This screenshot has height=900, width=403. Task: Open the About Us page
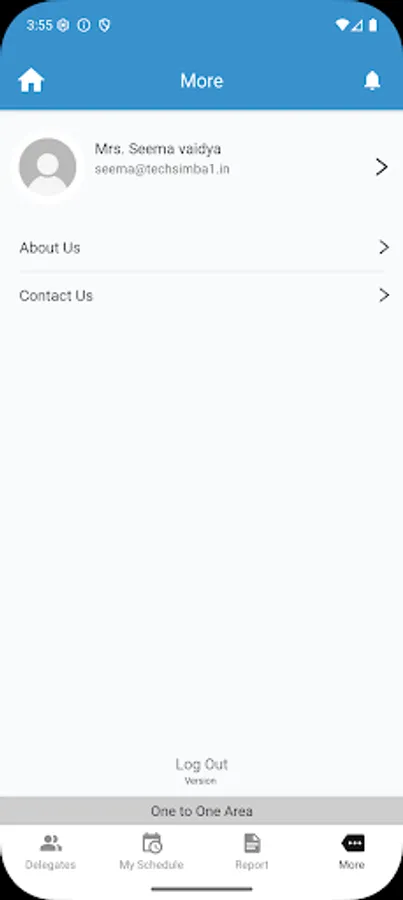[202, 247]
